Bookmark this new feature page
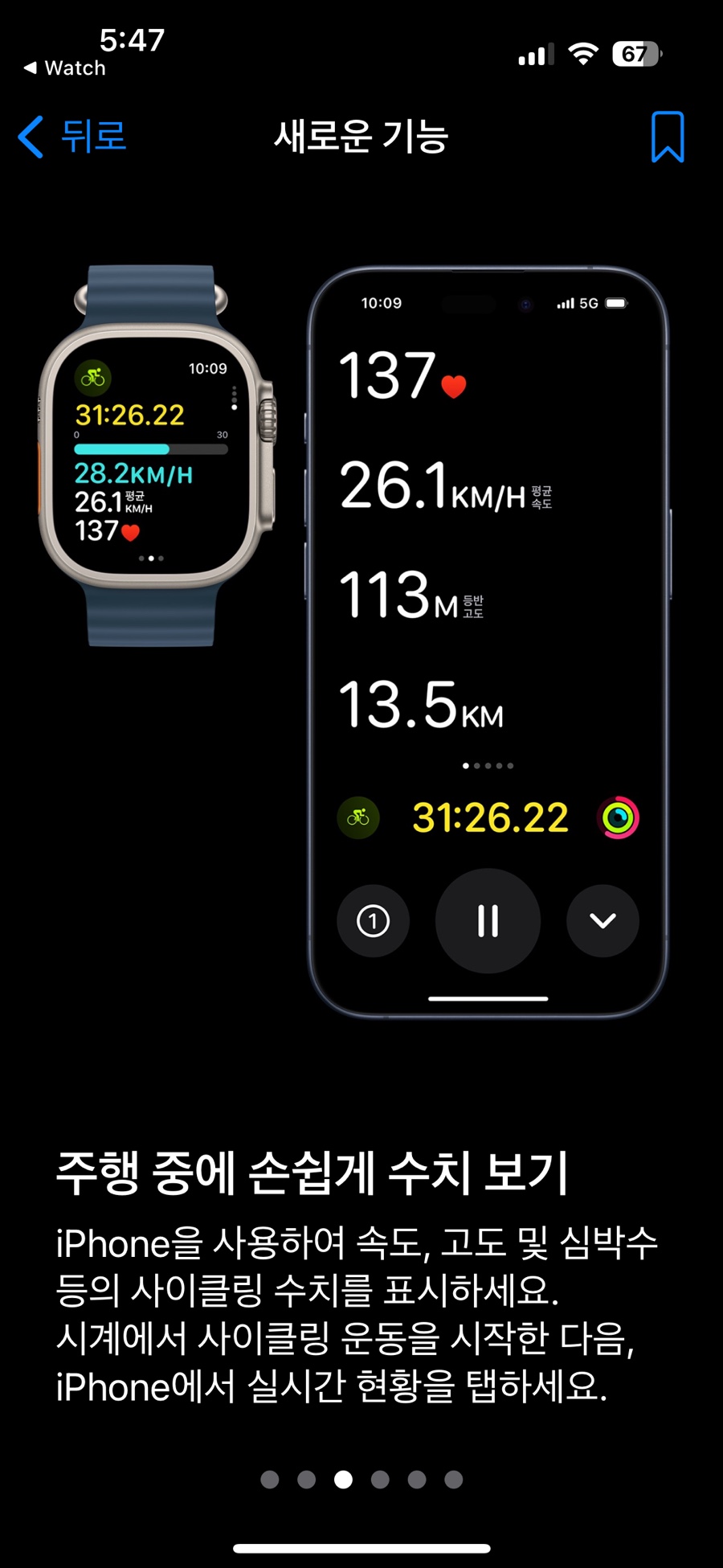 pos(667,137)
